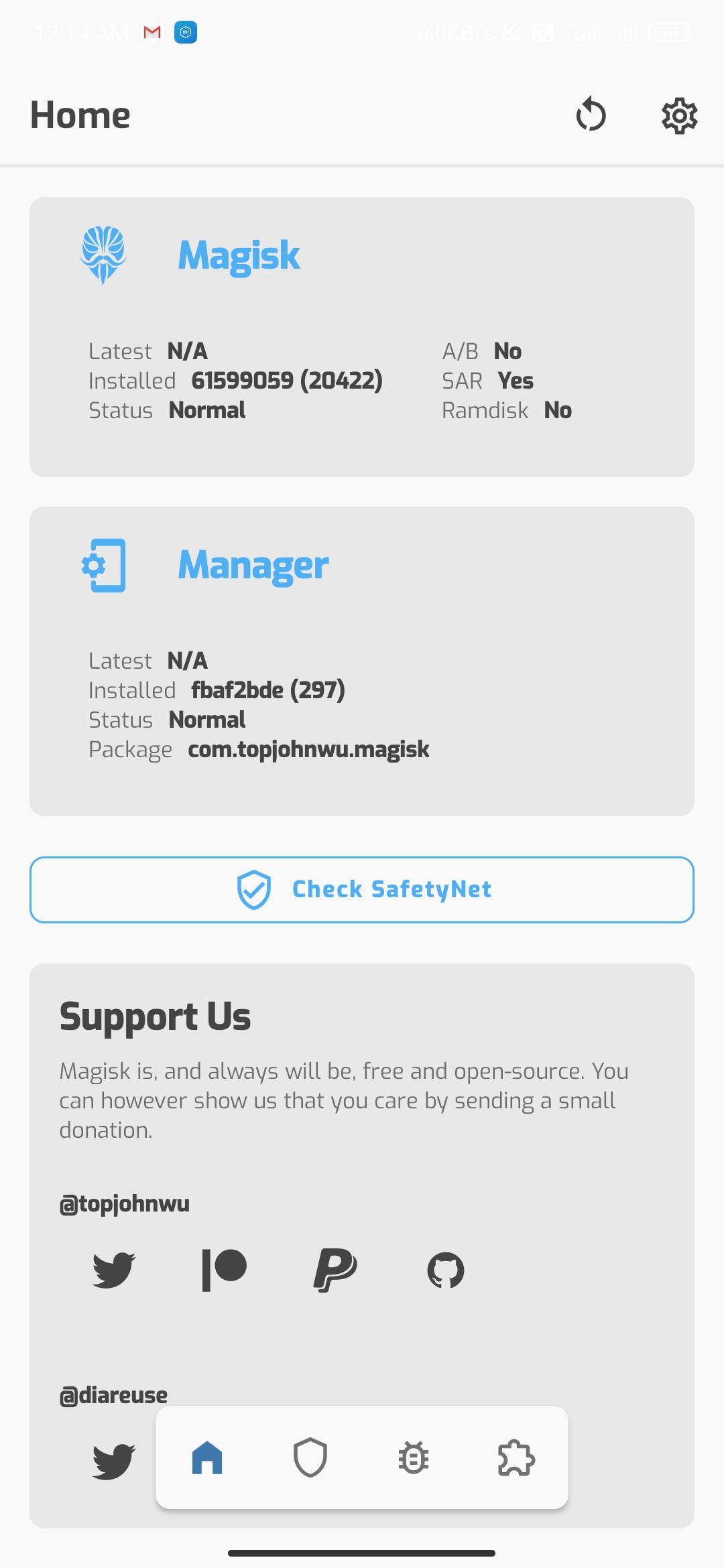Open @diareuse's Twitter link
Viewport: 724px width, 1568px height.
tap(113, 1461)
